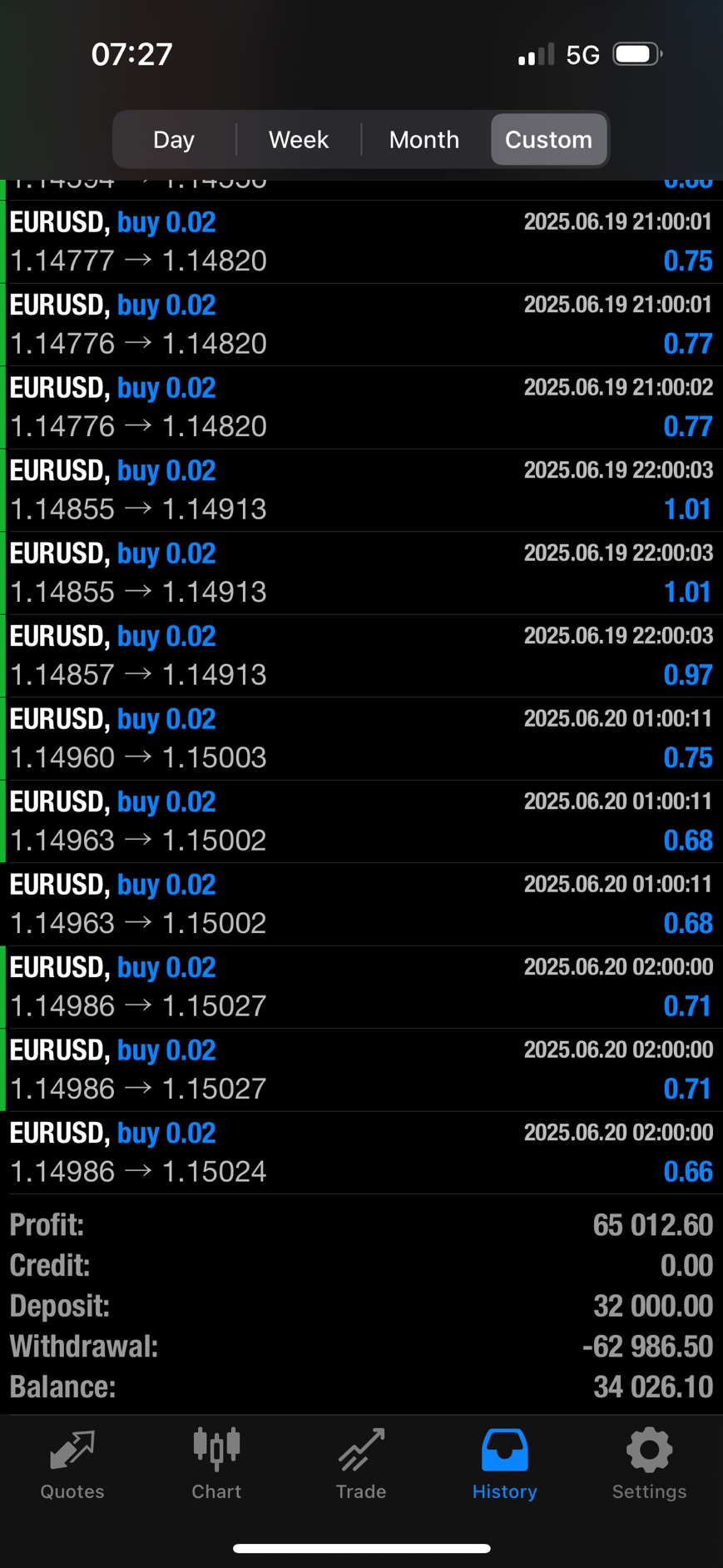Expand the EURUSD trade opened at 1.14777

tap(361, 241)
